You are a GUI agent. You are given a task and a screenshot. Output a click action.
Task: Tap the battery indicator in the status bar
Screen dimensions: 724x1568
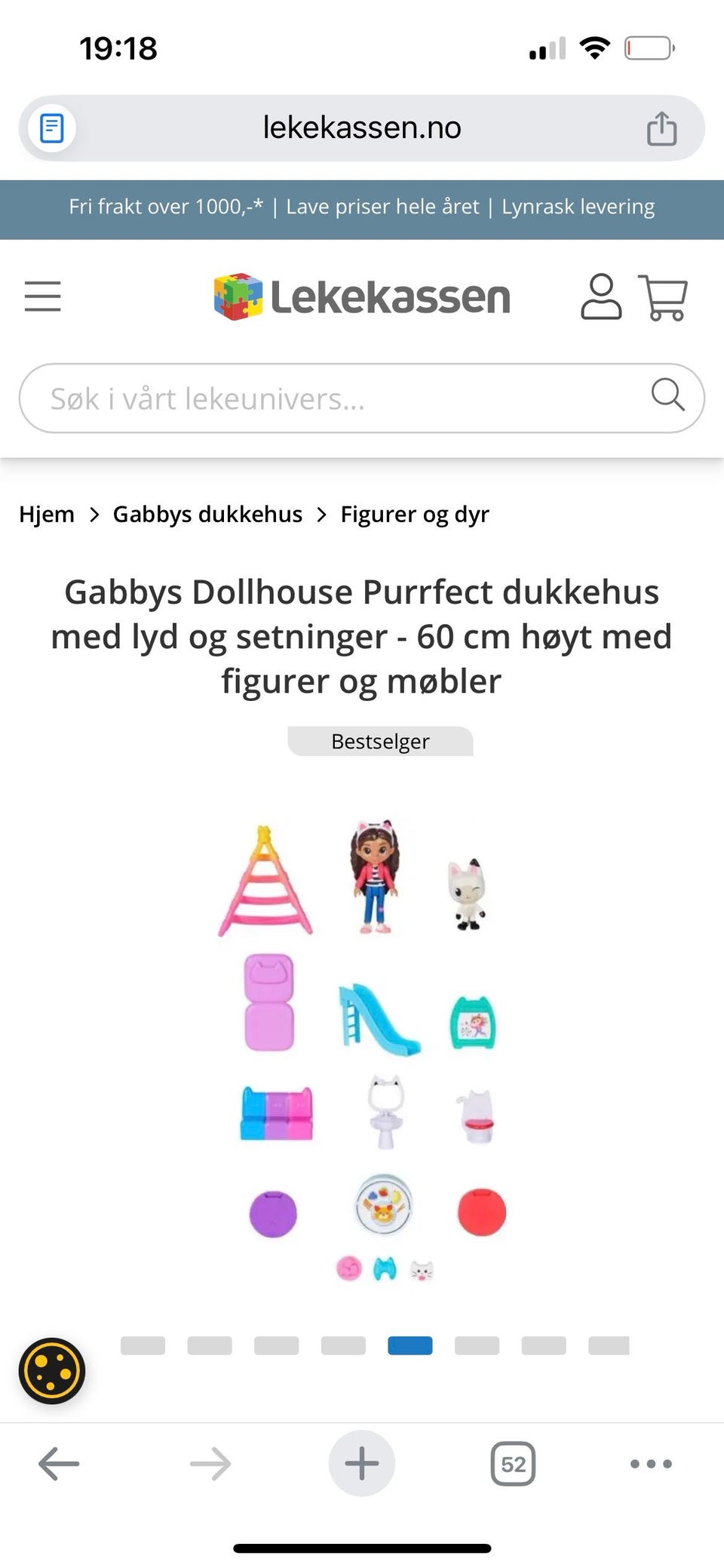[x=649, y=47]
